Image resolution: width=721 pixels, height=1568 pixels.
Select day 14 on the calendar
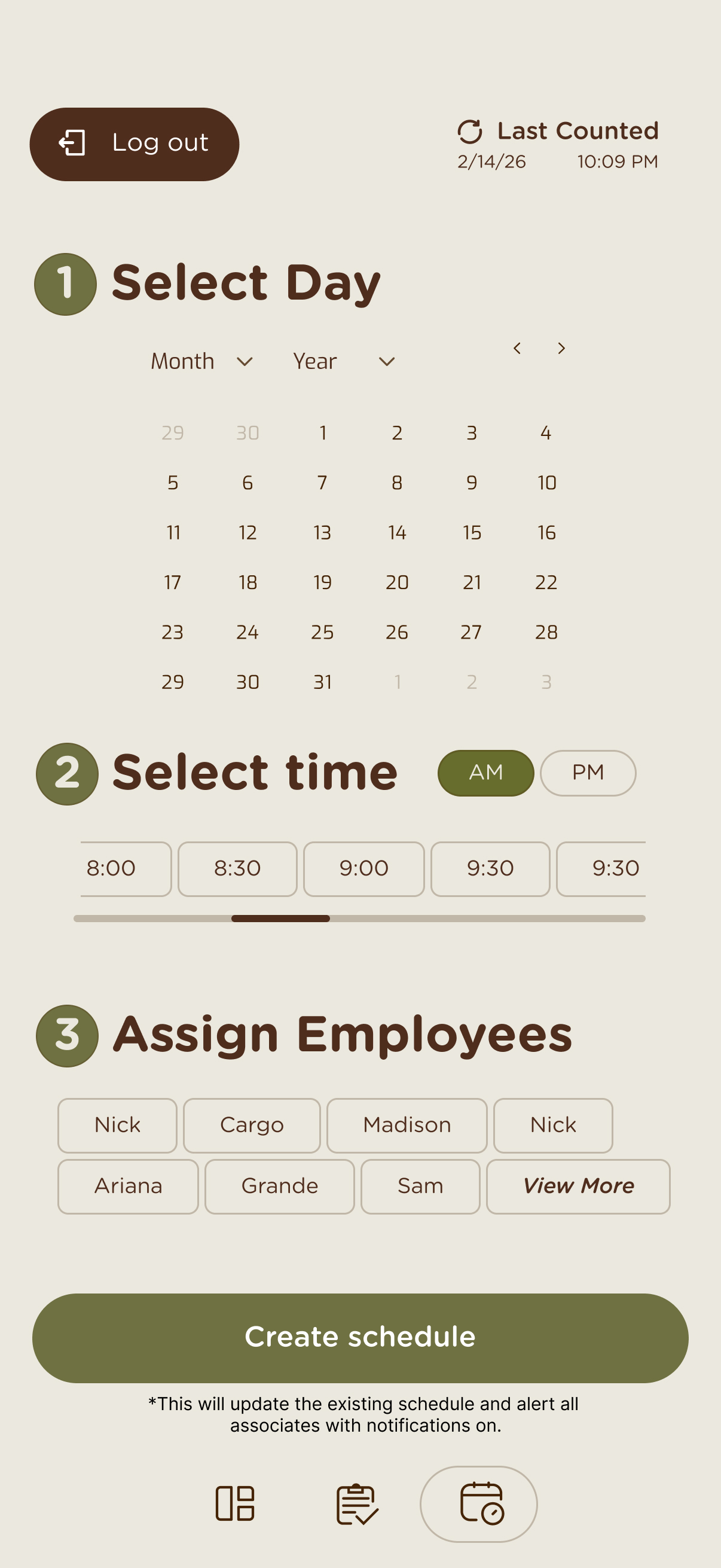point(397,532)
